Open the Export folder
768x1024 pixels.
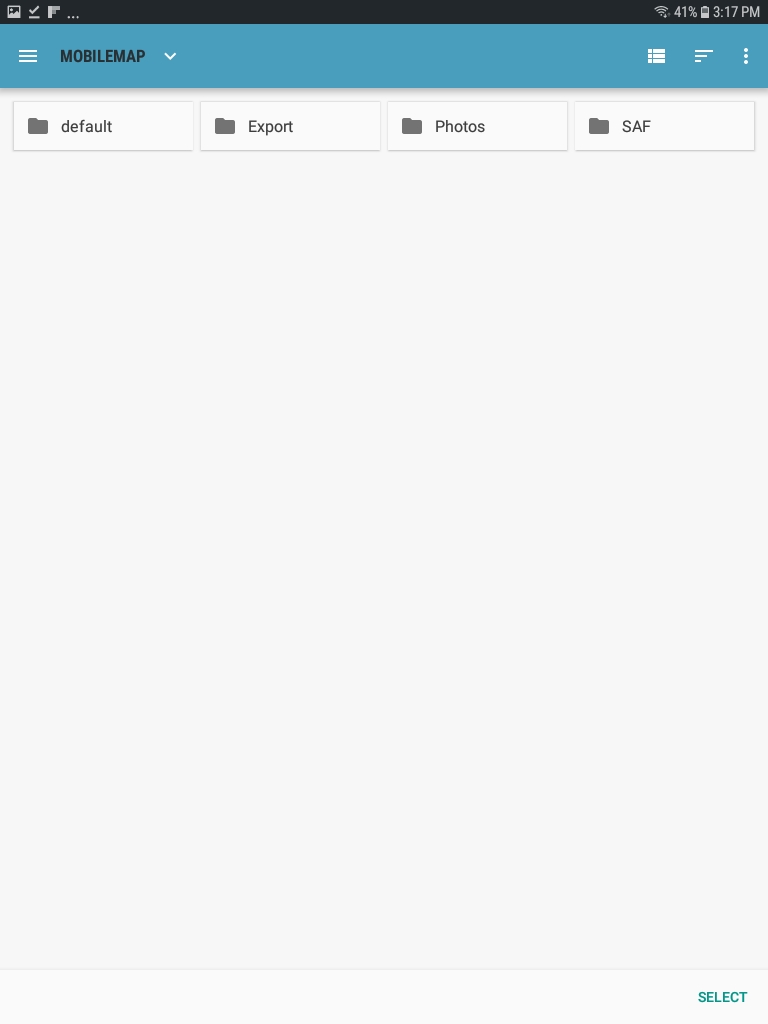pos(290,126)
